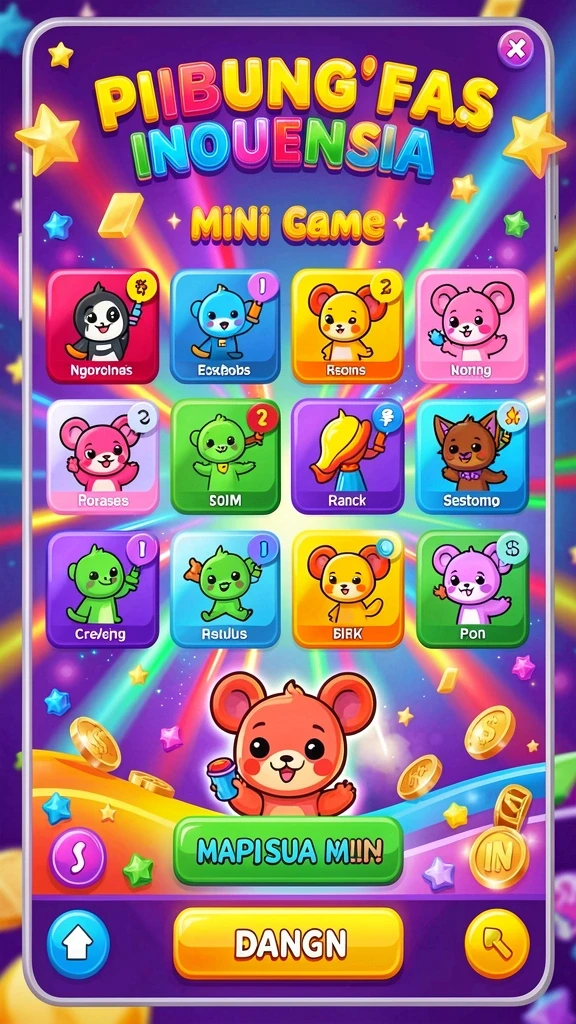
Task: Tap the blue up-arrow round button
Action: pos(78,943)
